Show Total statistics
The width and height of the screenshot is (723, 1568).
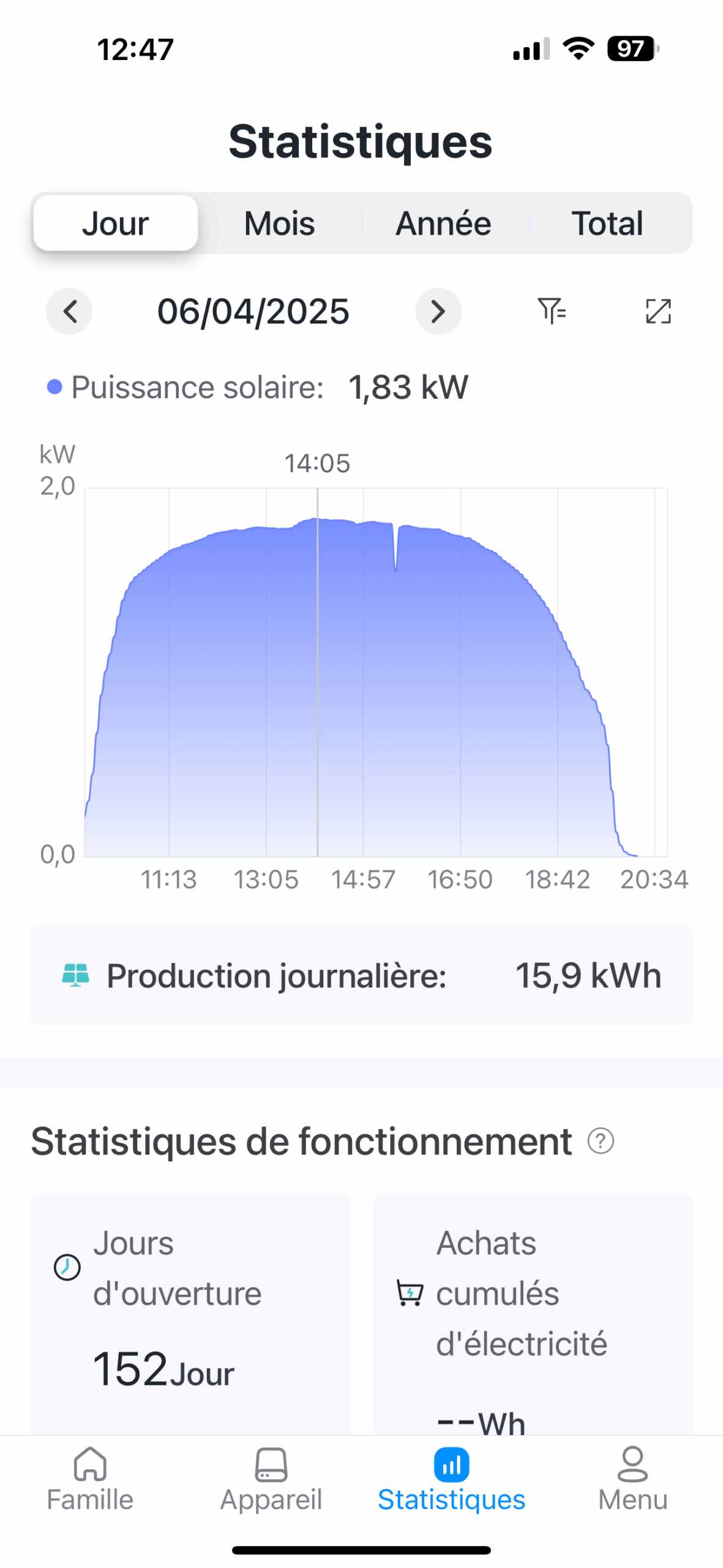pyautogui.click(x=607, y=223)
